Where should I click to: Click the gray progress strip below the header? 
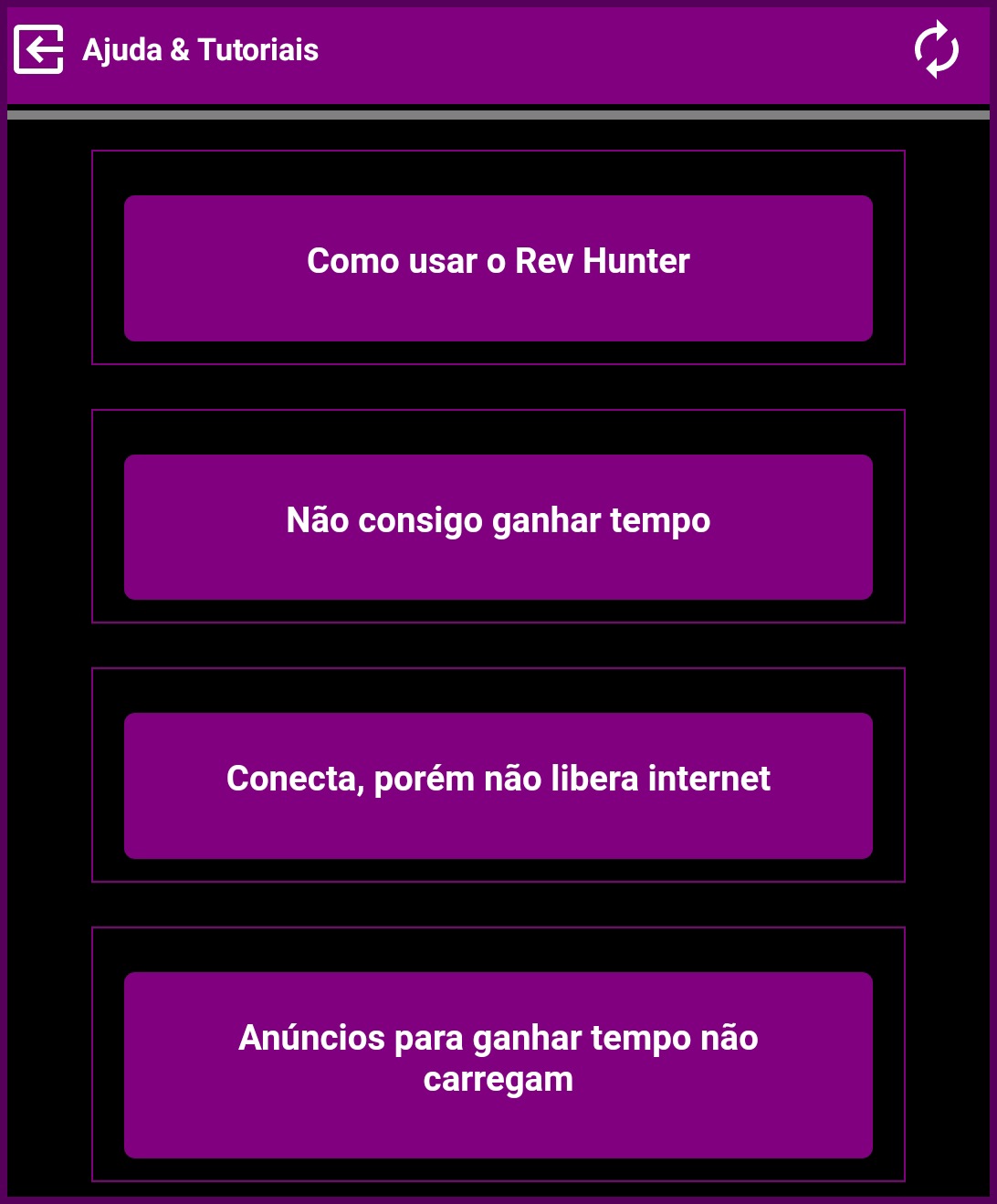click(x=498, y=116)
